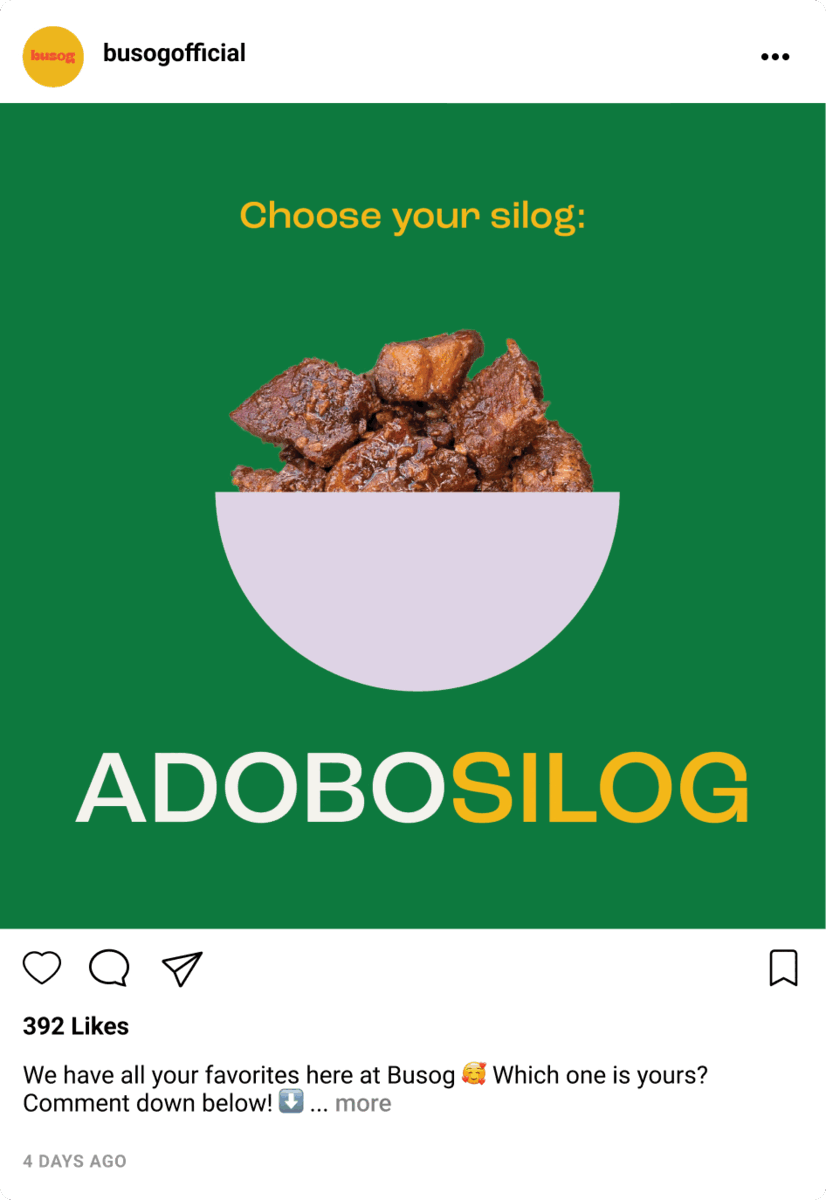View the list of 392 Likes
The image size is (826, 1200).
(x=76, y=1026)
